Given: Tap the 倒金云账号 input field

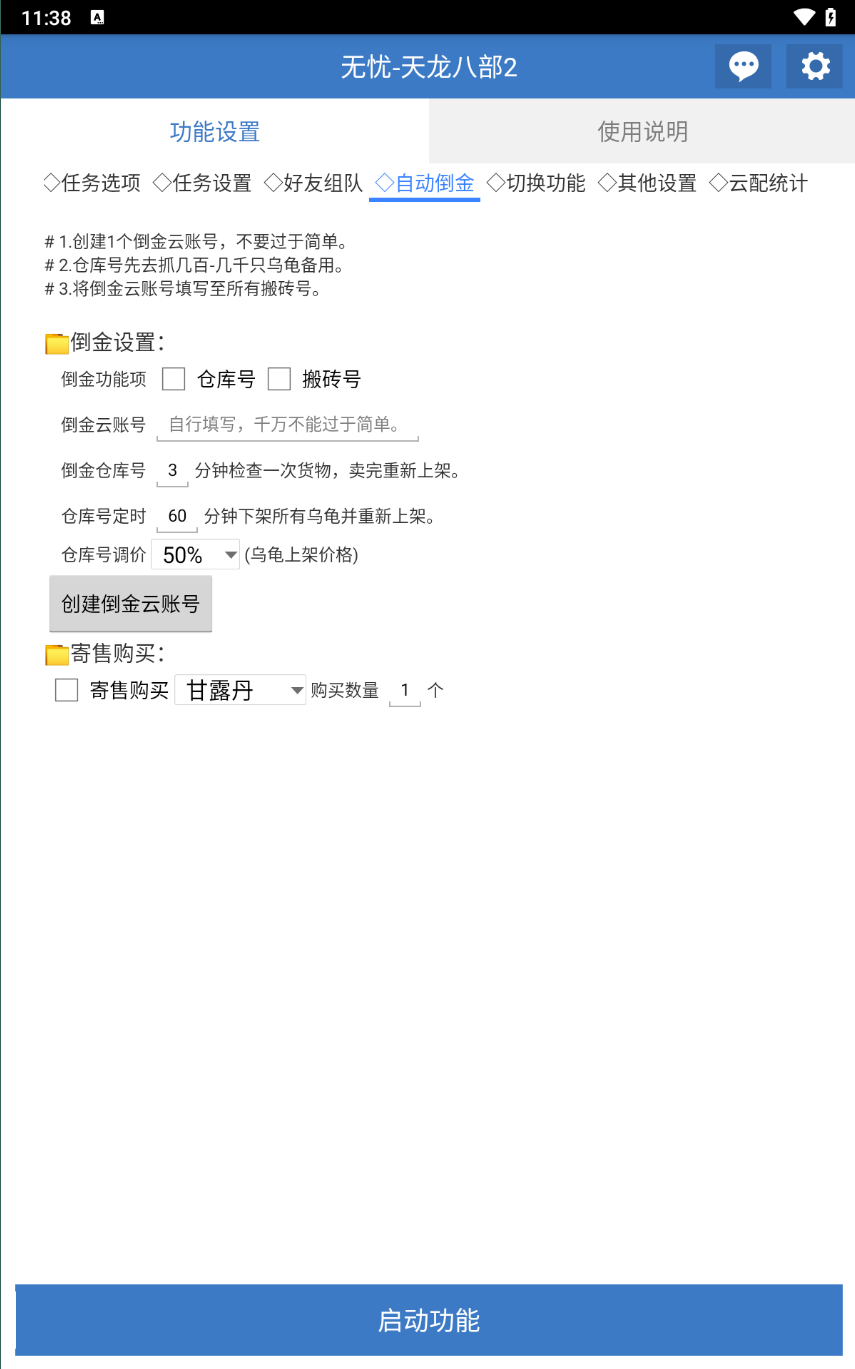Looking at the screenshot, I should (x=288, y=425).
